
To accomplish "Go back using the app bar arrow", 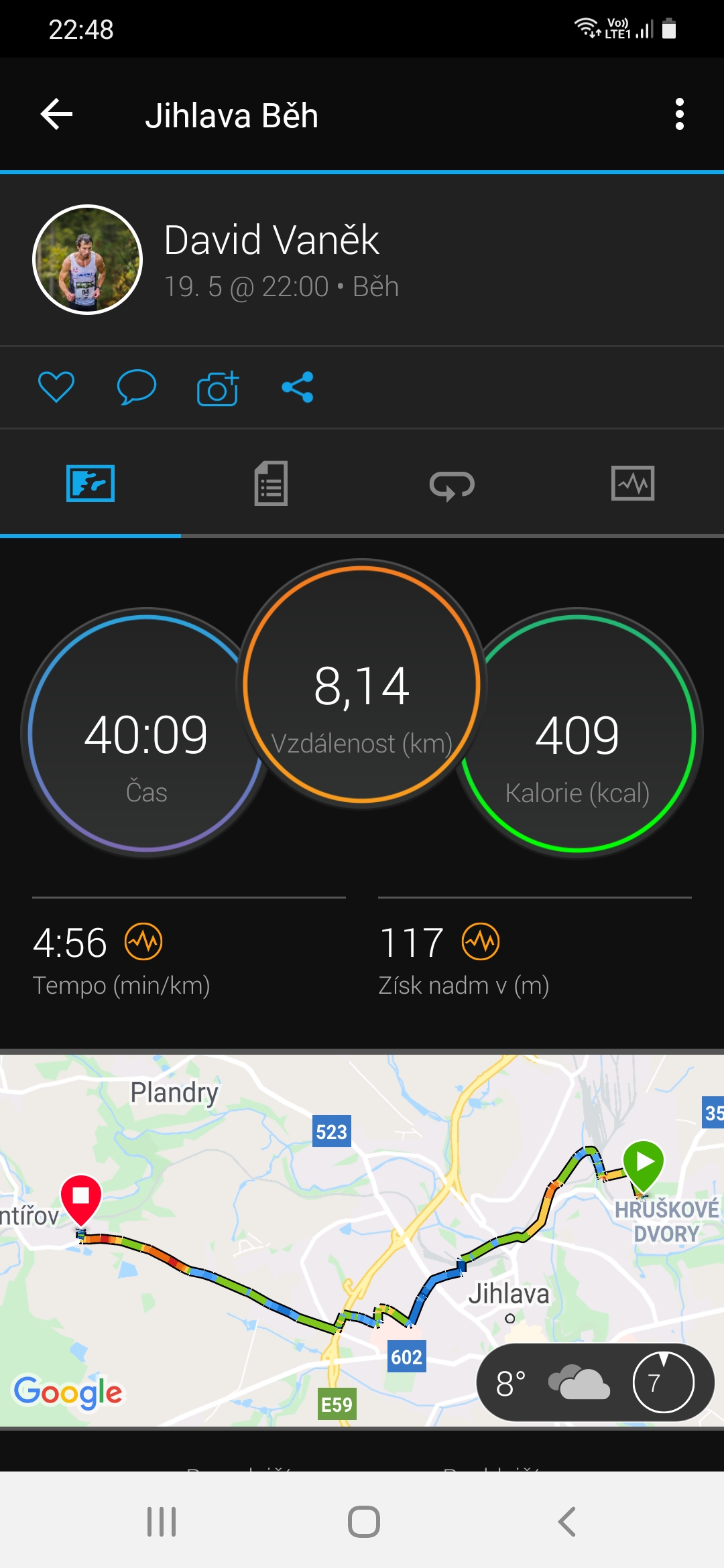I will point(56,115).
